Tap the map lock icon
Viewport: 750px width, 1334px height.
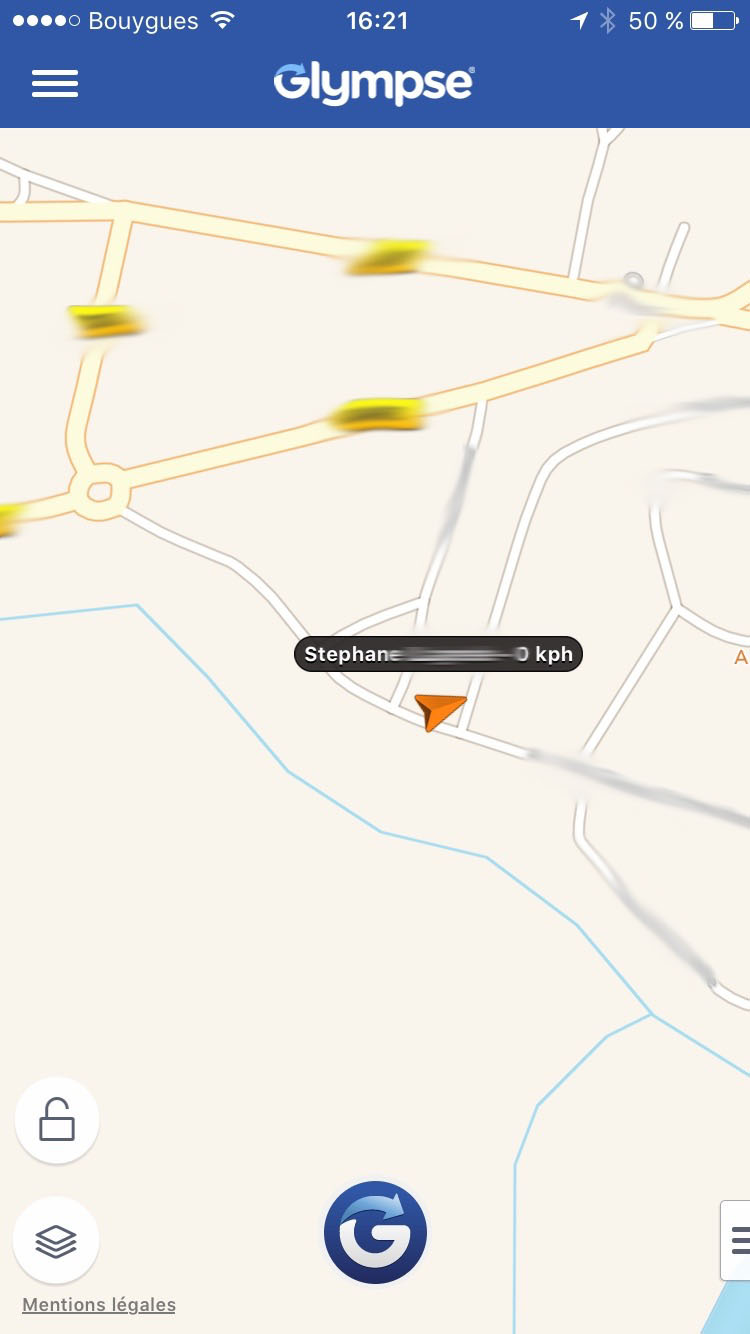[57, 1120]
